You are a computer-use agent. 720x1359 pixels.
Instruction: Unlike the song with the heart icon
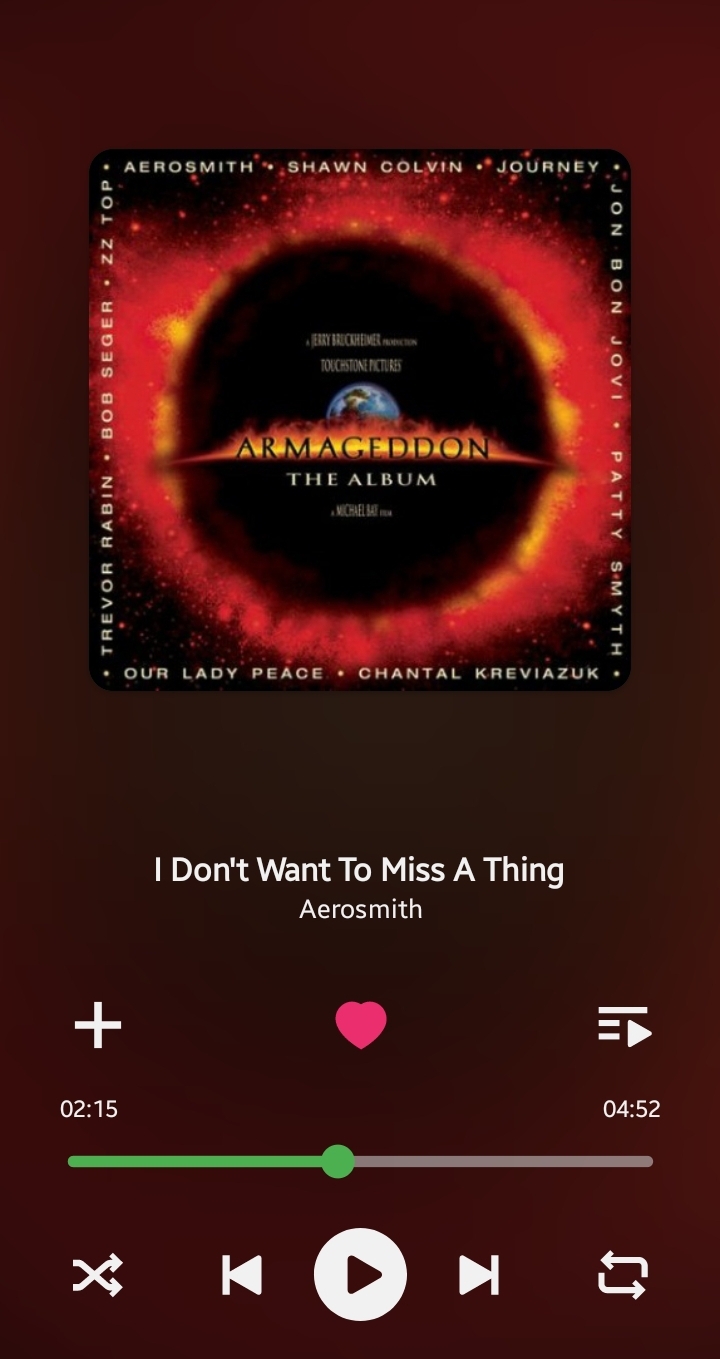[x=360, y=1026]
